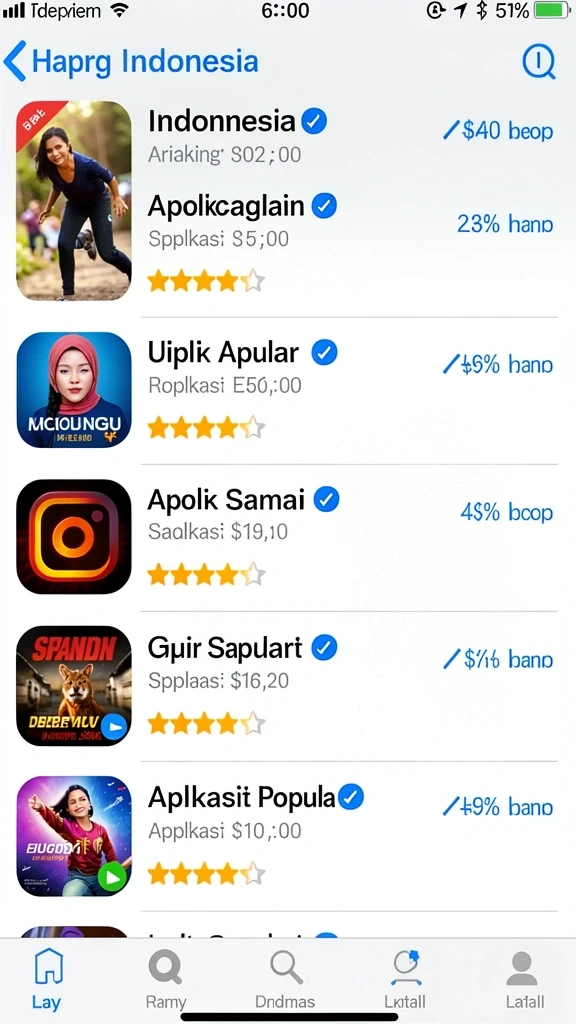
Task: Open the SPANDN app icon
Action: click(x=74, y=686)
